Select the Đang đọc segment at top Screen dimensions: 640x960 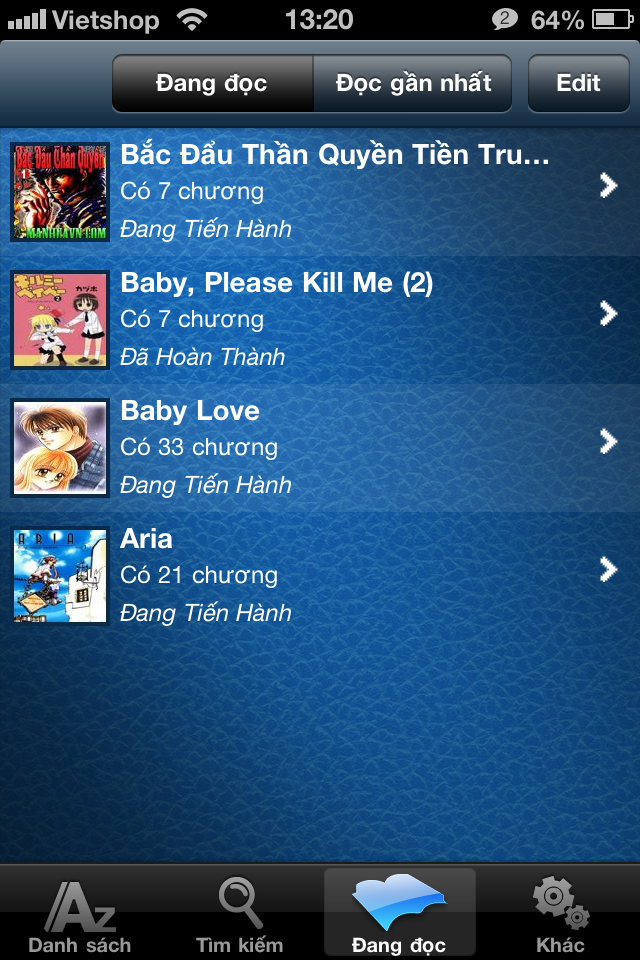[x=212, y=83]
